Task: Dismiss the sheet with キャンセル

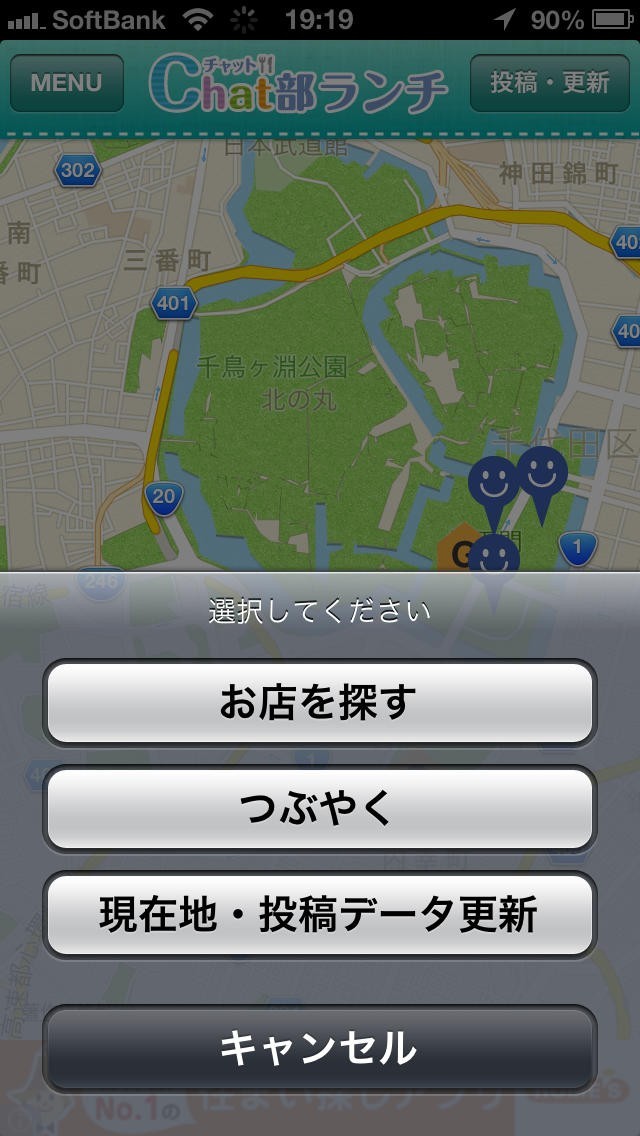Action: 319,1048
